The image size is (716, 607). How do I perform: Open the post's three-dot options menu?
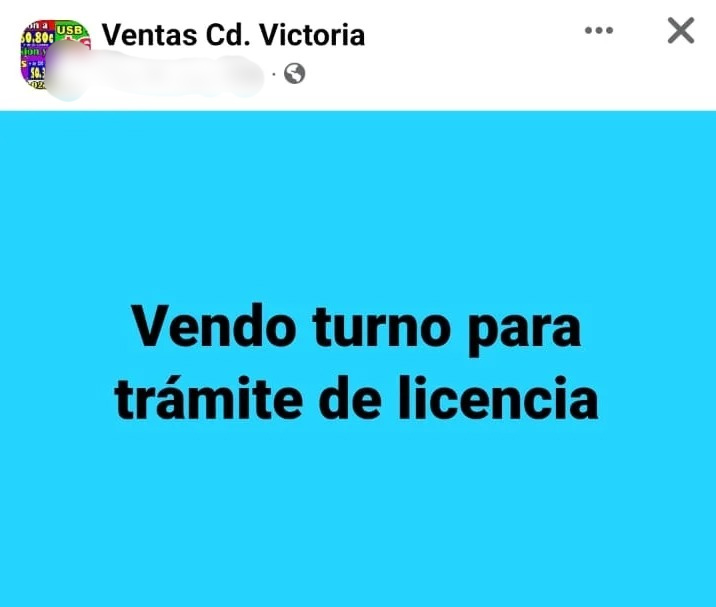click(x=598, y=31)
